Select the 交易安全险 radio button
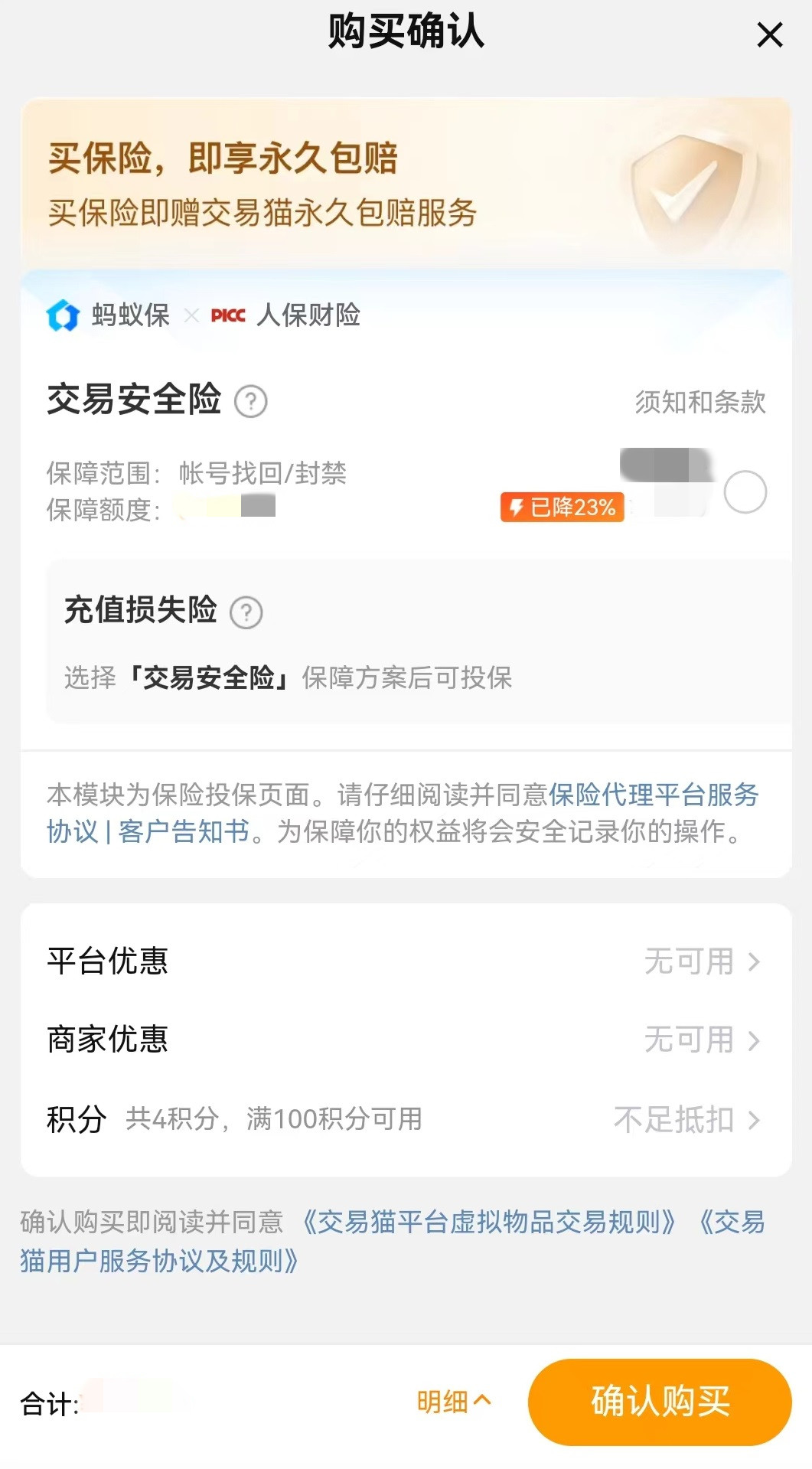Image resolution: width=812 pixels, height=1469 pixels. 745,492
